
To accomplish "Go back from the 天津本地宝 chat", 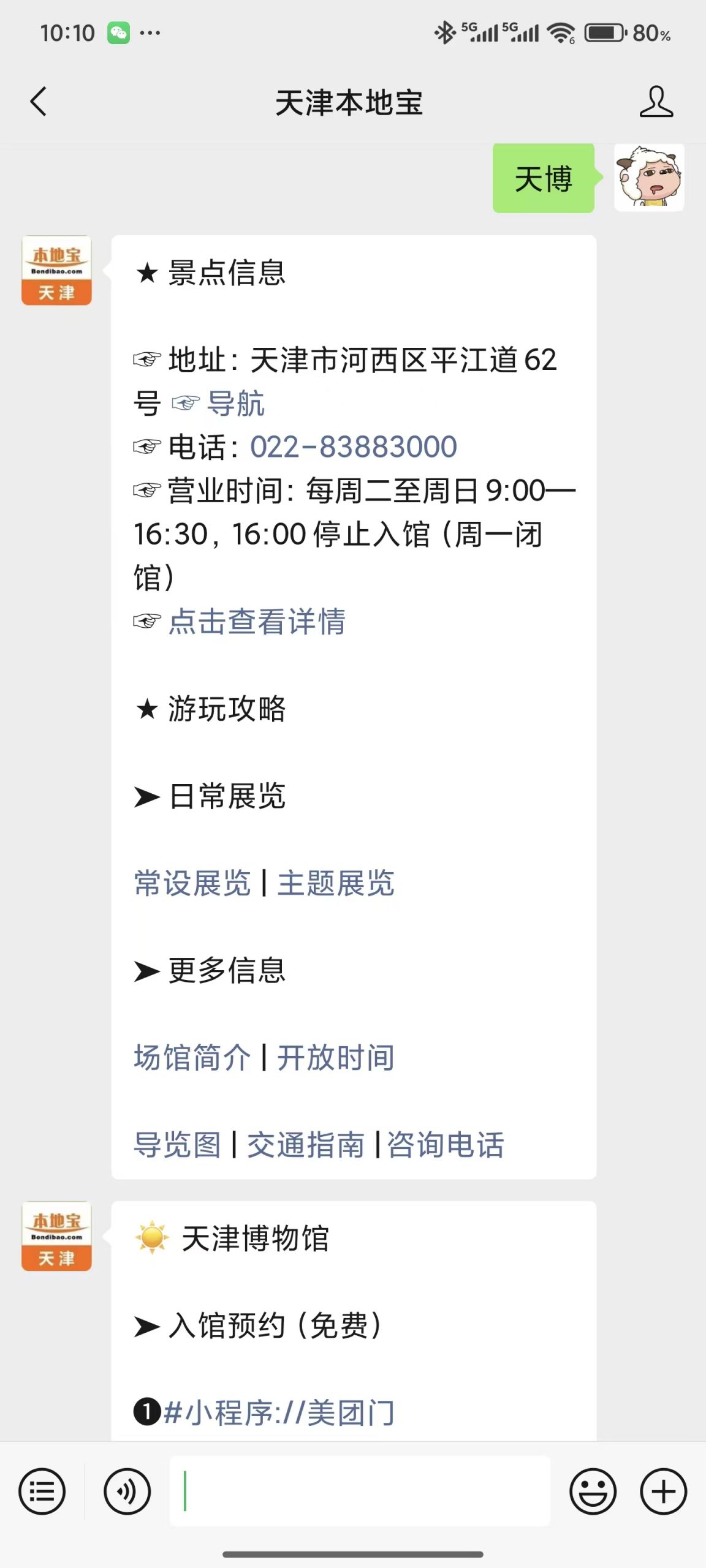I will click(38, 102).
